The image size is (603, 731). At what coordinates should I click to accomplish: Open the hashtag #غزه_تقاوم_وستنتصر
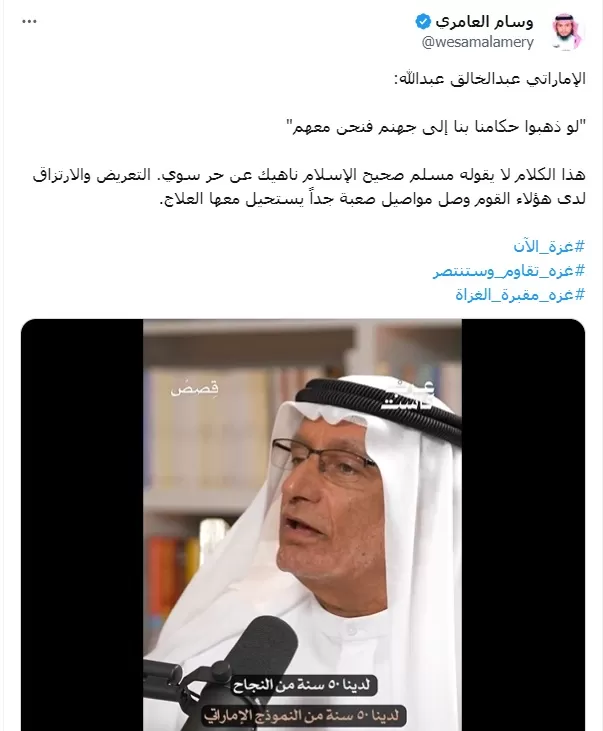click(509, 270)
